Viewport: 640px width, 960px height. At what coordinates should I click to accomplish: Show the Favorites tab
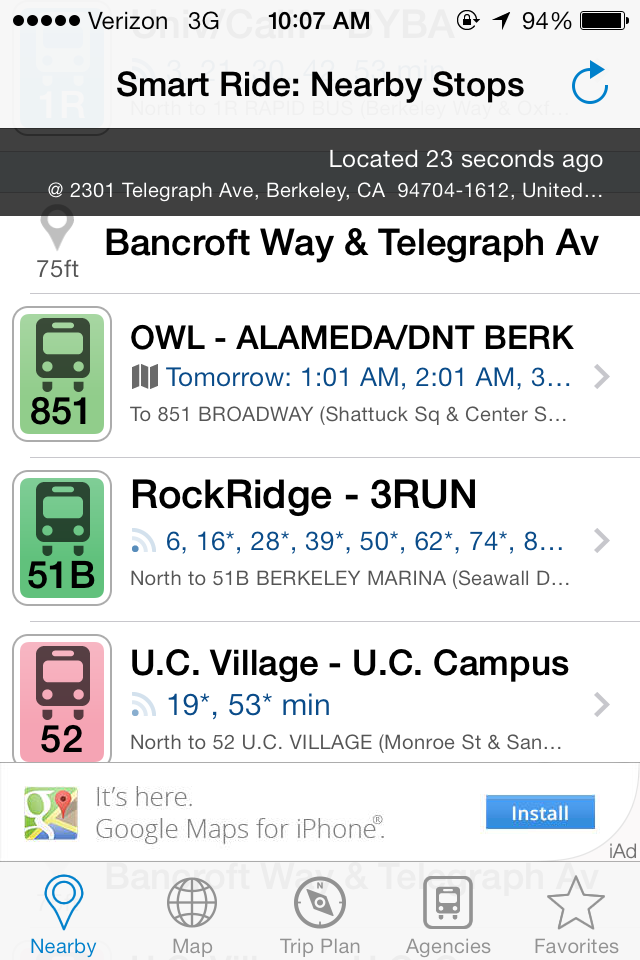pos(576,915)
